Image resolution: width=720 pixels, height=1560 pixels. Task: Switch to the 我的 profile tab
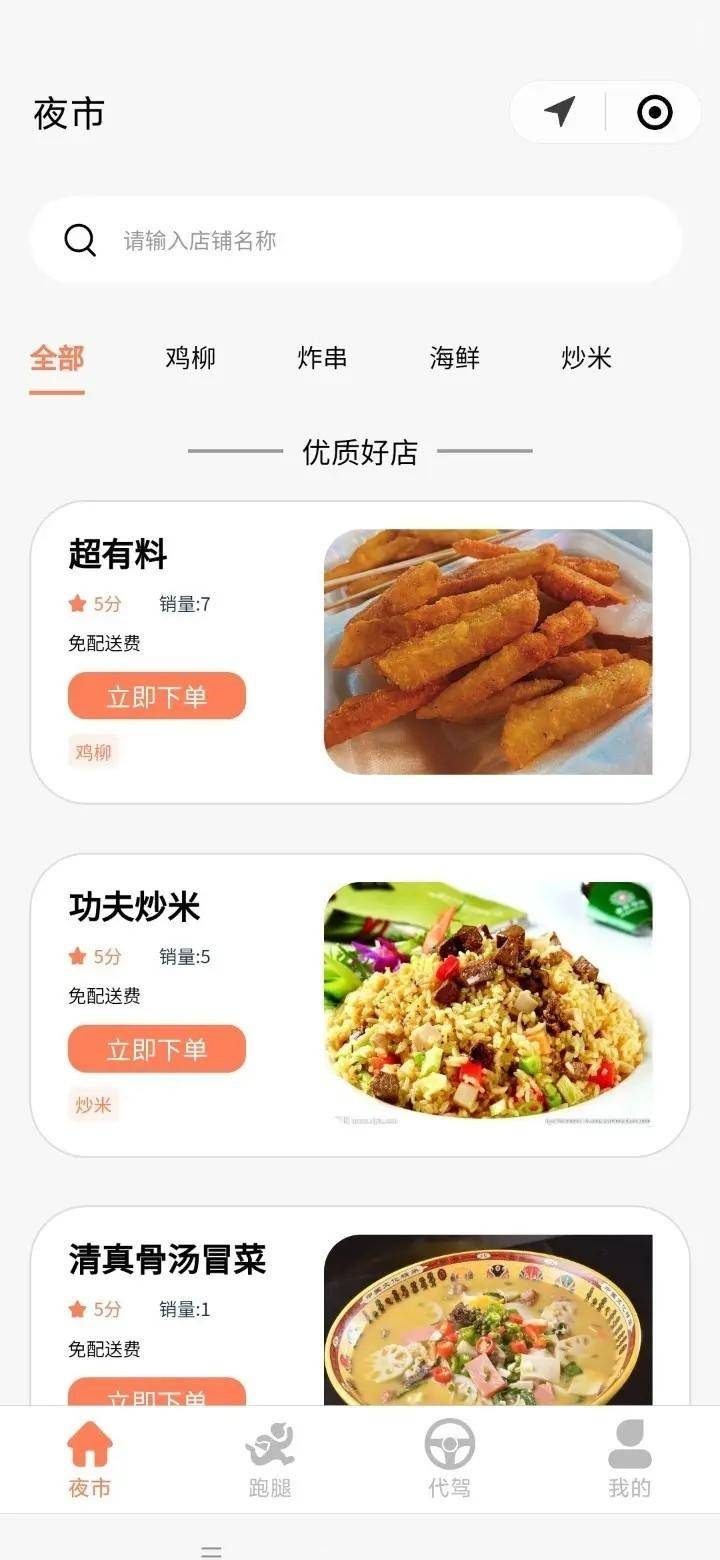coord(629,1460)
